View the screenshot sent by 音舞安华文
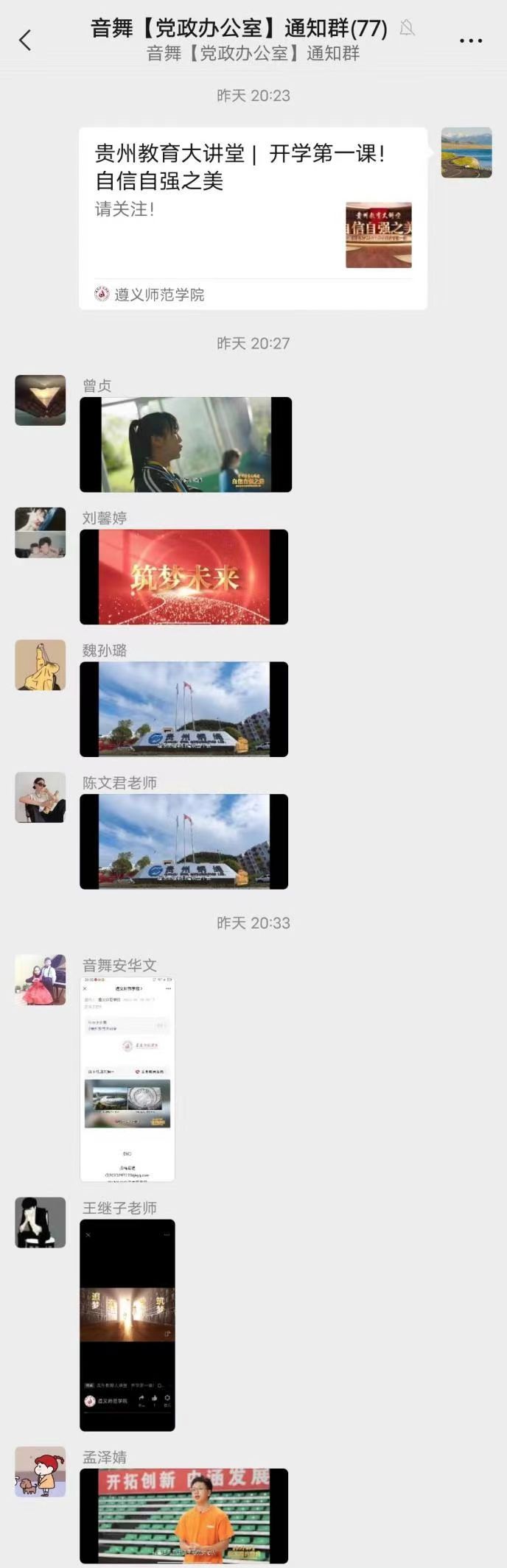The image size is (507, 1568). (x=127, y=1079)
